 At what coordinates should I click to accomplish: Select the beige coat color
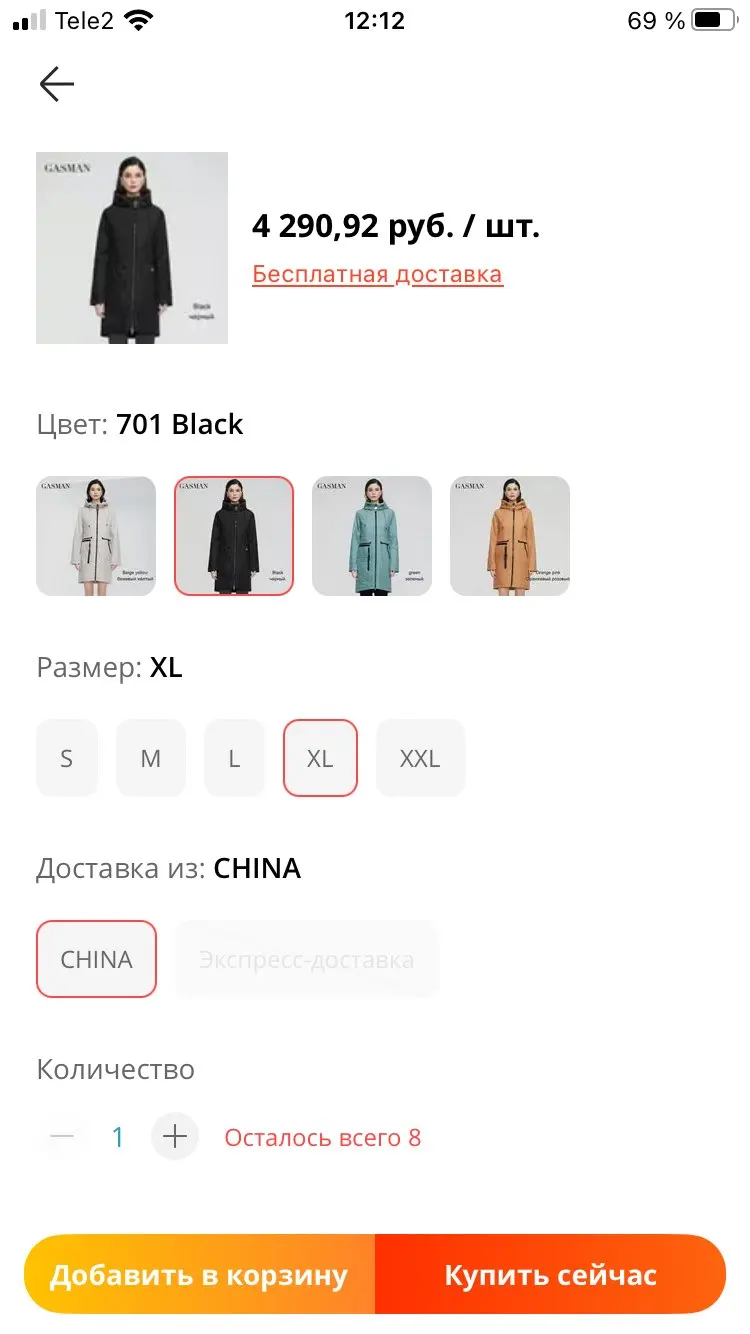coord(96,536)
